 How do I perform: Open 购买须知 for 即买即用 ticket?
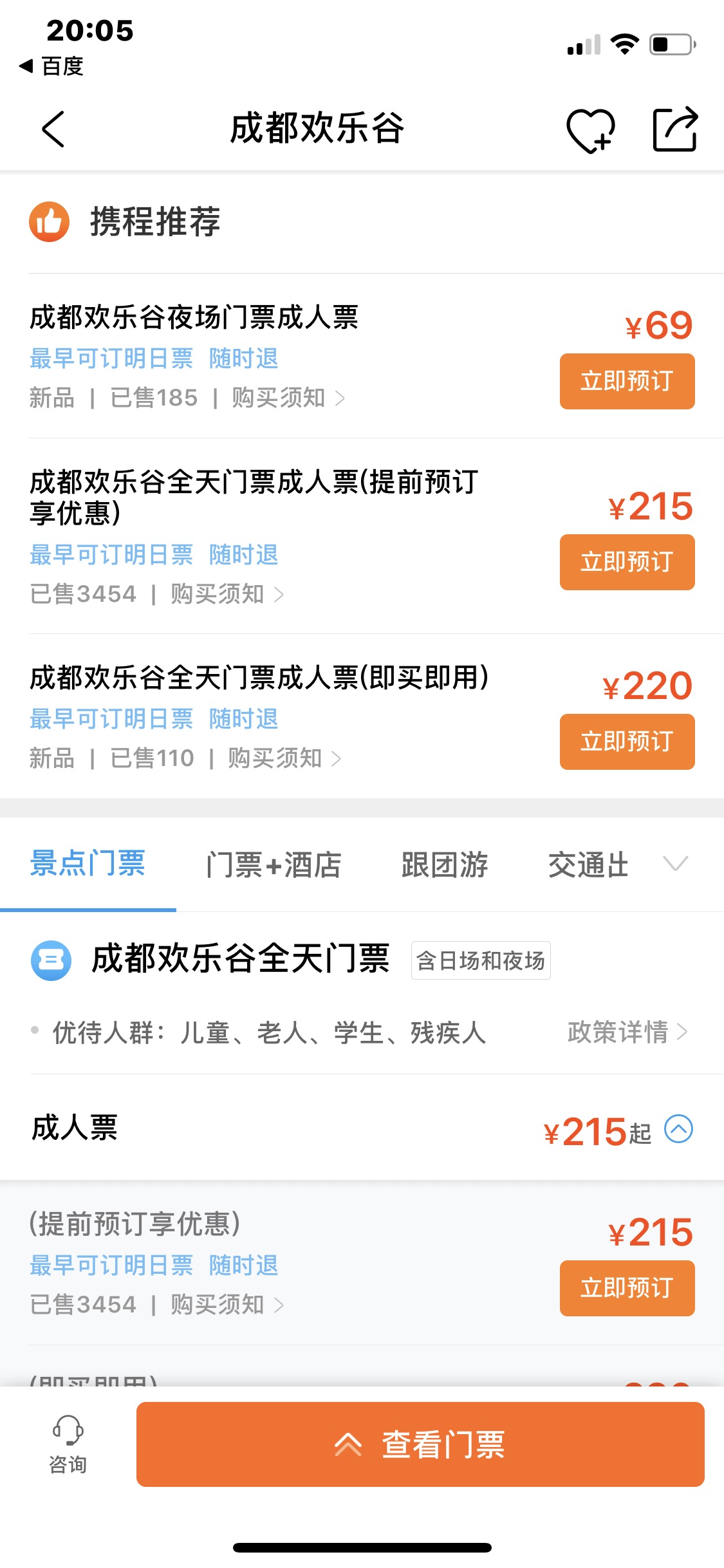284,758
